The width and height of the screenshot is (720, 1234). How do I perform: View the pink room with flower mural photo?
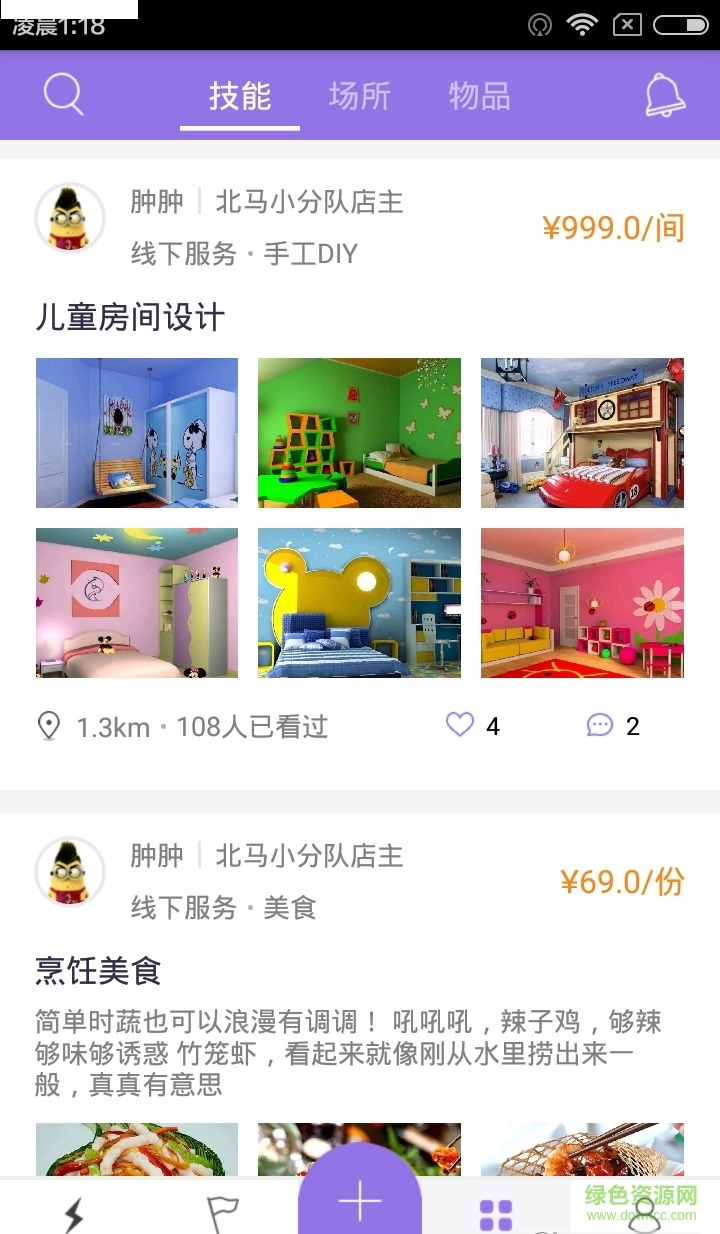(x=582, y=603)
